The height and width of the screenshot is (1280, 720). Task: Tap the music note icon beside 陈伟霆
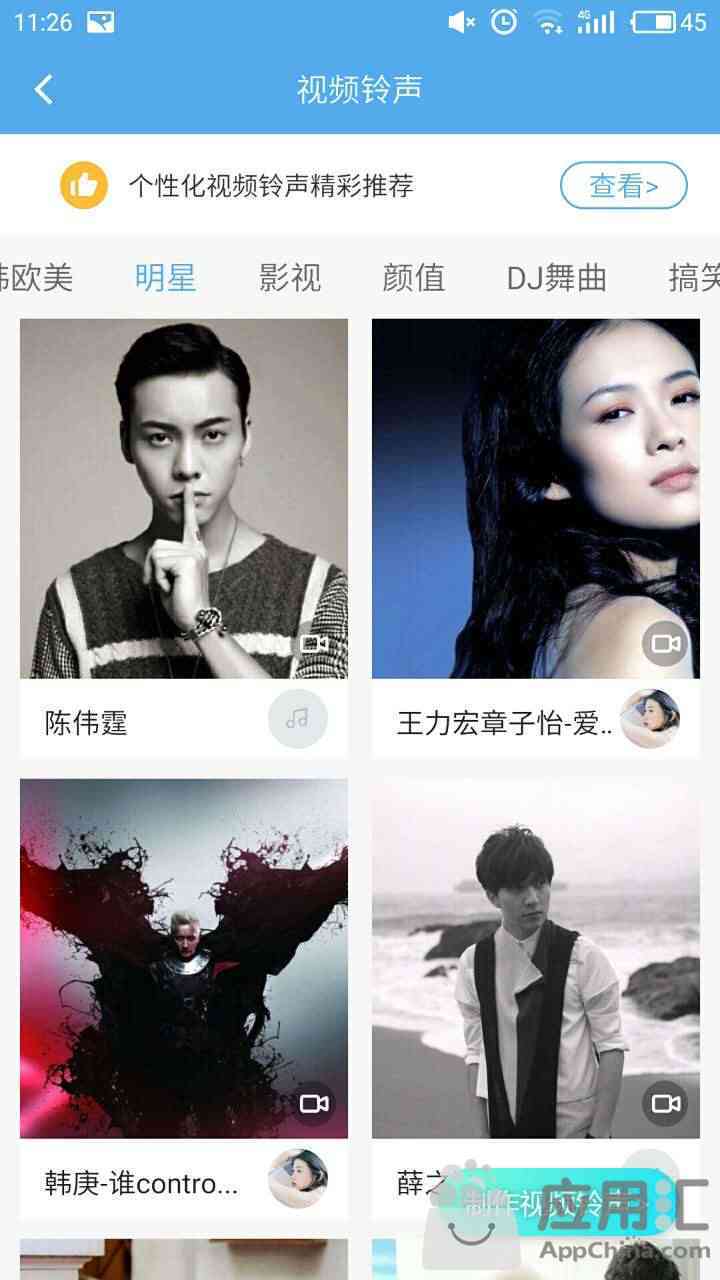(x=298, y=719)
